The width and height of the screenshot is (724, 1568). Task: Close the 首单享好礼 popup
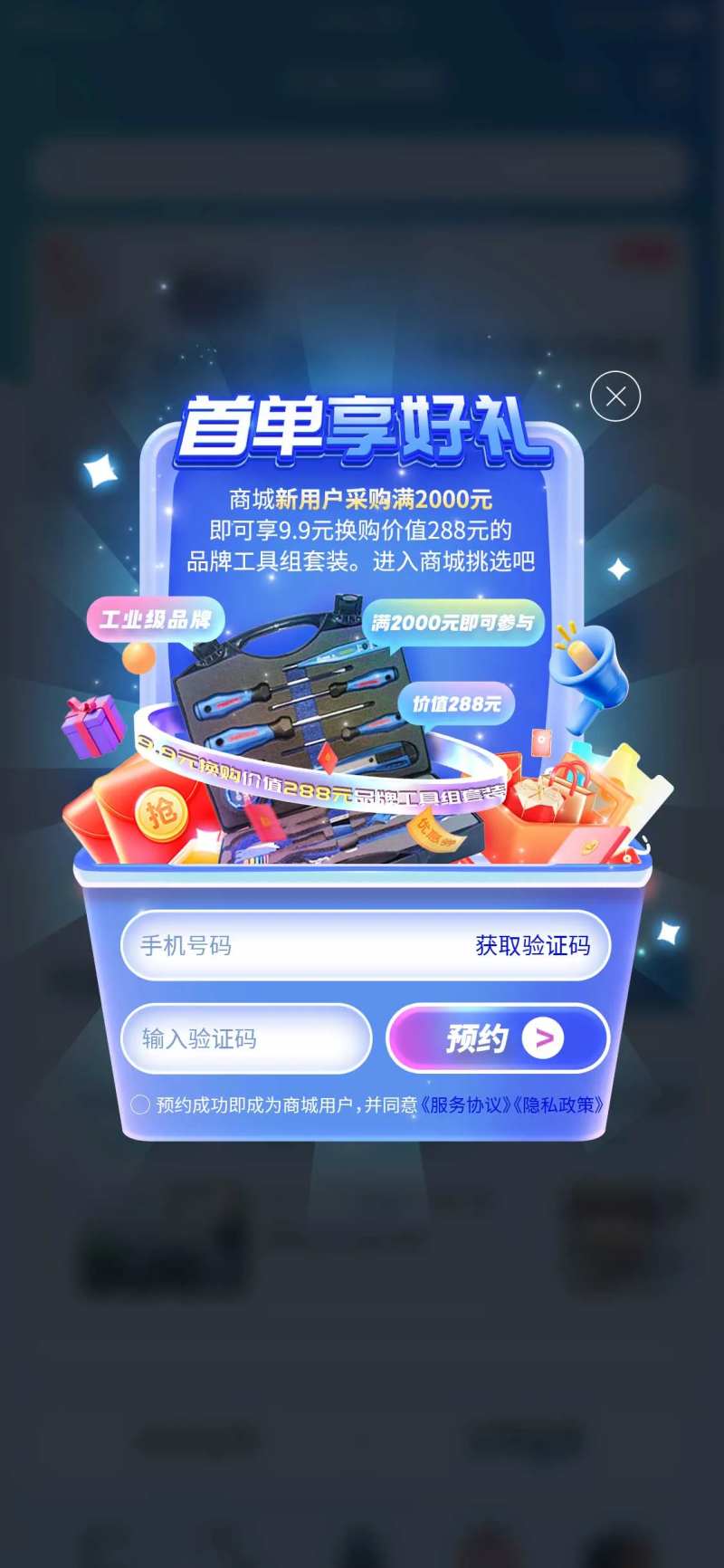point(615,397)
